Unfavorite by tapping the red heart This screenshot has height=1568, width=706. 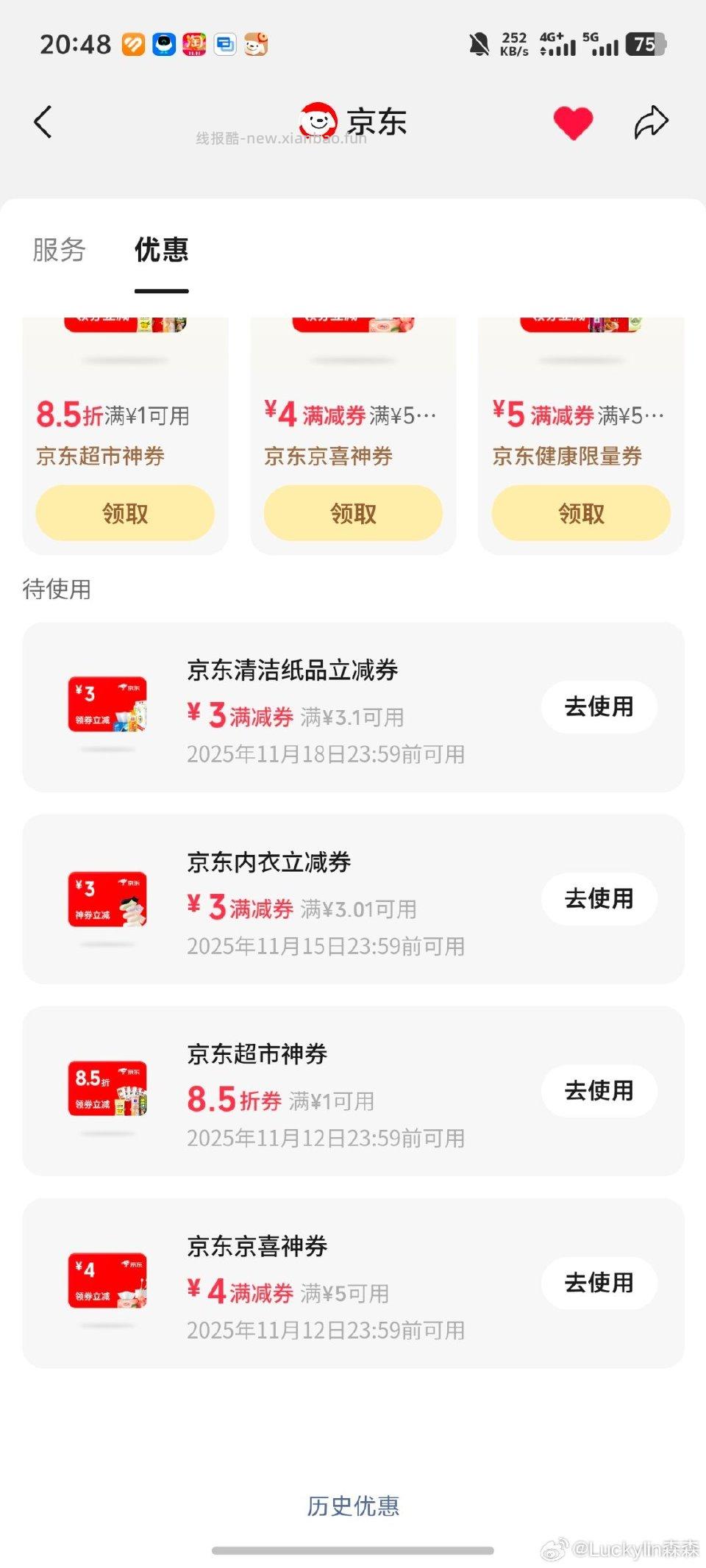tap(573, 122)
